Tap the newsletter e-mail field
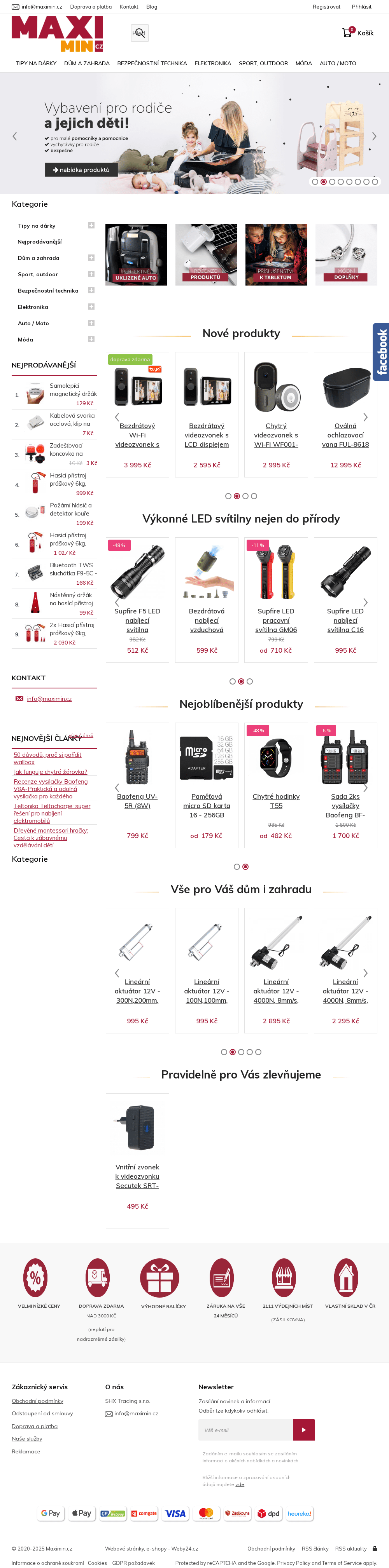 [x=246, y=1430]
